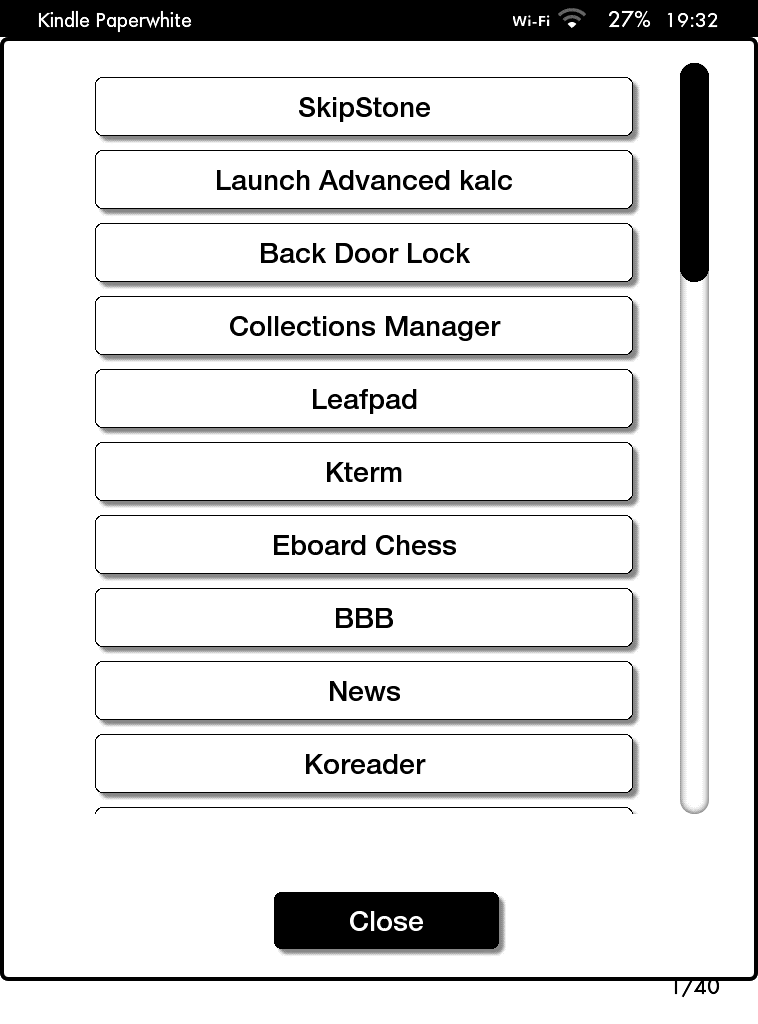The height and width of the screenshot is (1024, 758).
Task: Launch Koreader
Action: [364, 764]
